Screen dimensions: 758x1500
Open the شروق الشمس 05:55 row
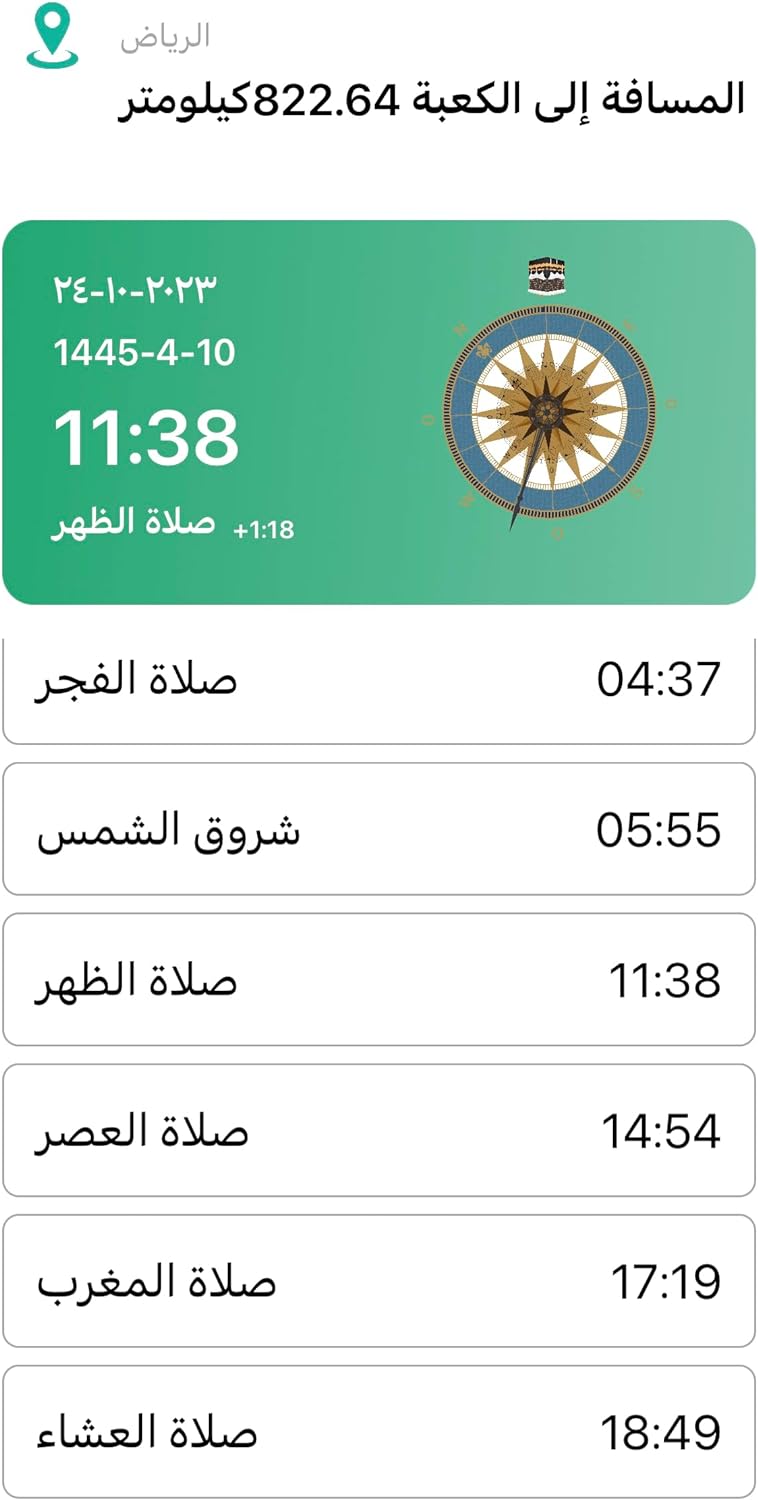click(378, 829)
